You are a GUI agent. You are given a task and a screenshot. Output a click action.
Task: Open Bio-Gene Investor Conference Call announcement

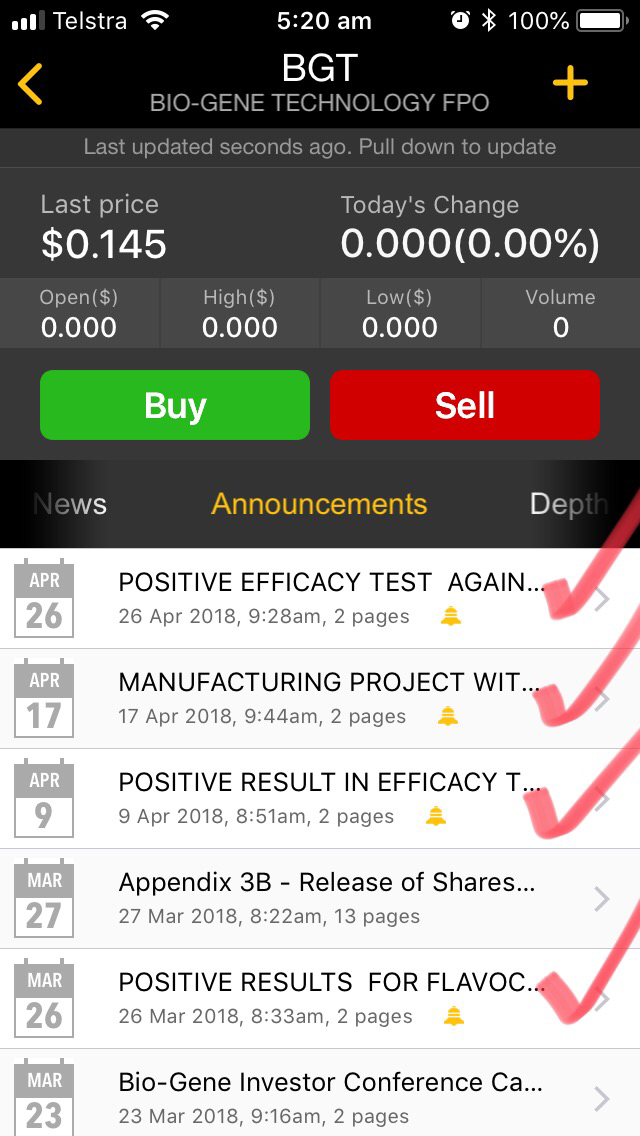pyautogui.click(x=320, y=1093)
